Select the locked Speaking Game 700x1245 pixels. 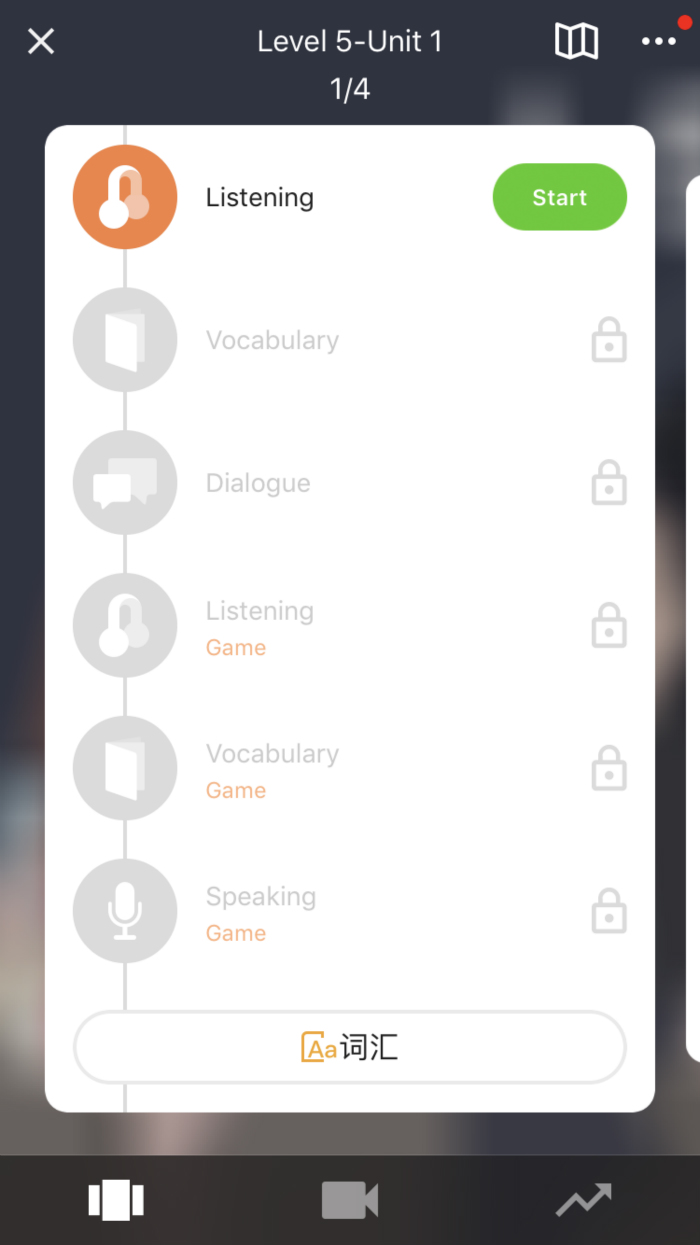pos(261,913)
